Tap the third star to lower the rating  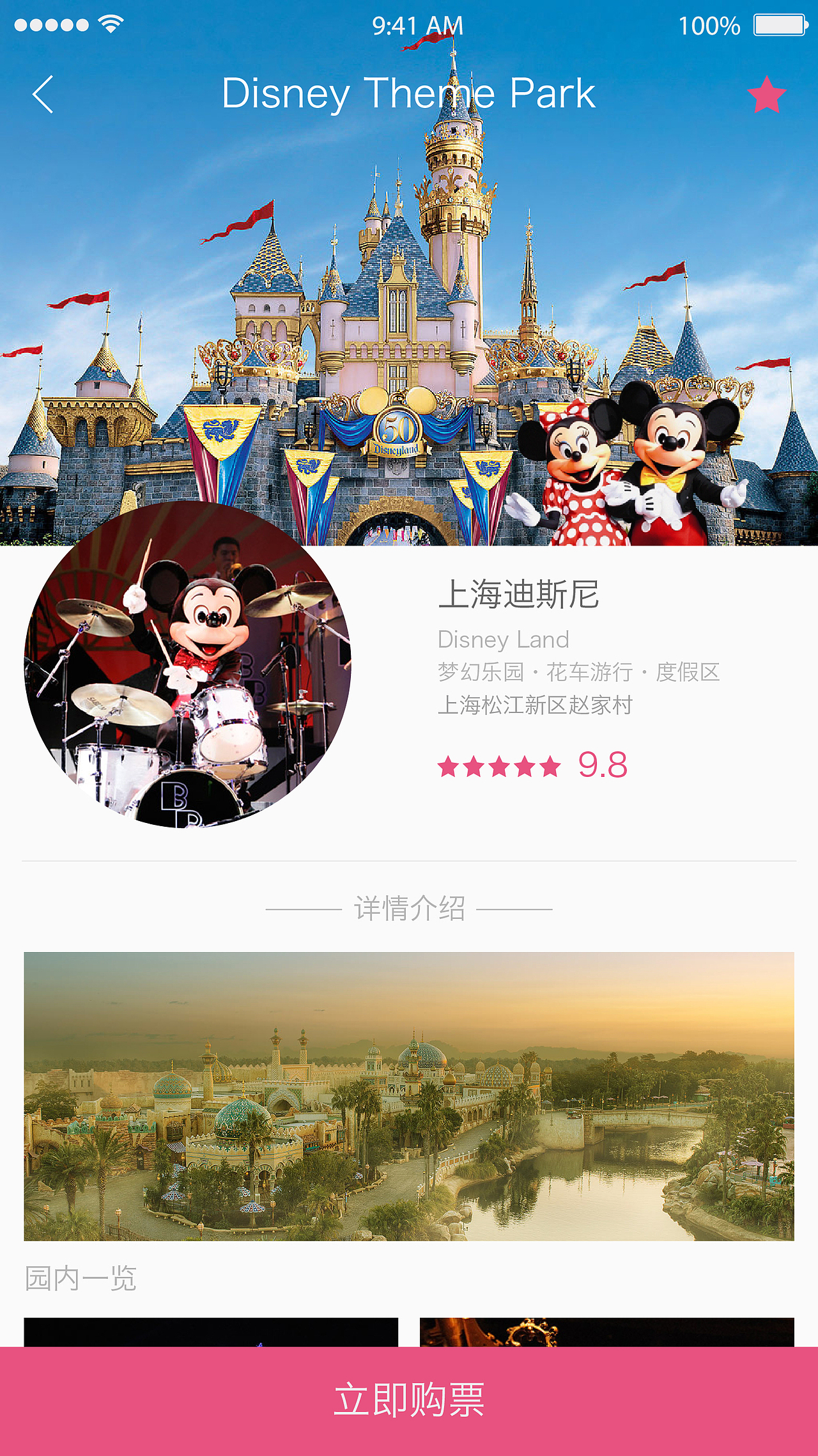pyautogui.click(x=498, y=767)
